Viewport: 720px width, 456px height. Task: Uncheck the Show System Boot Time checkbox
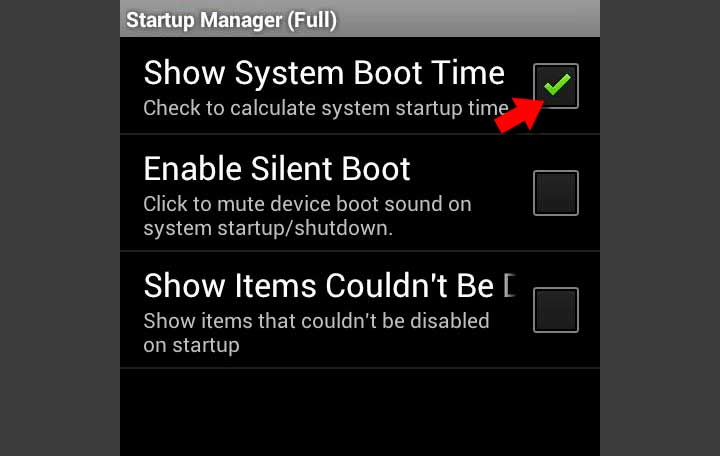(x=555, y=86)
